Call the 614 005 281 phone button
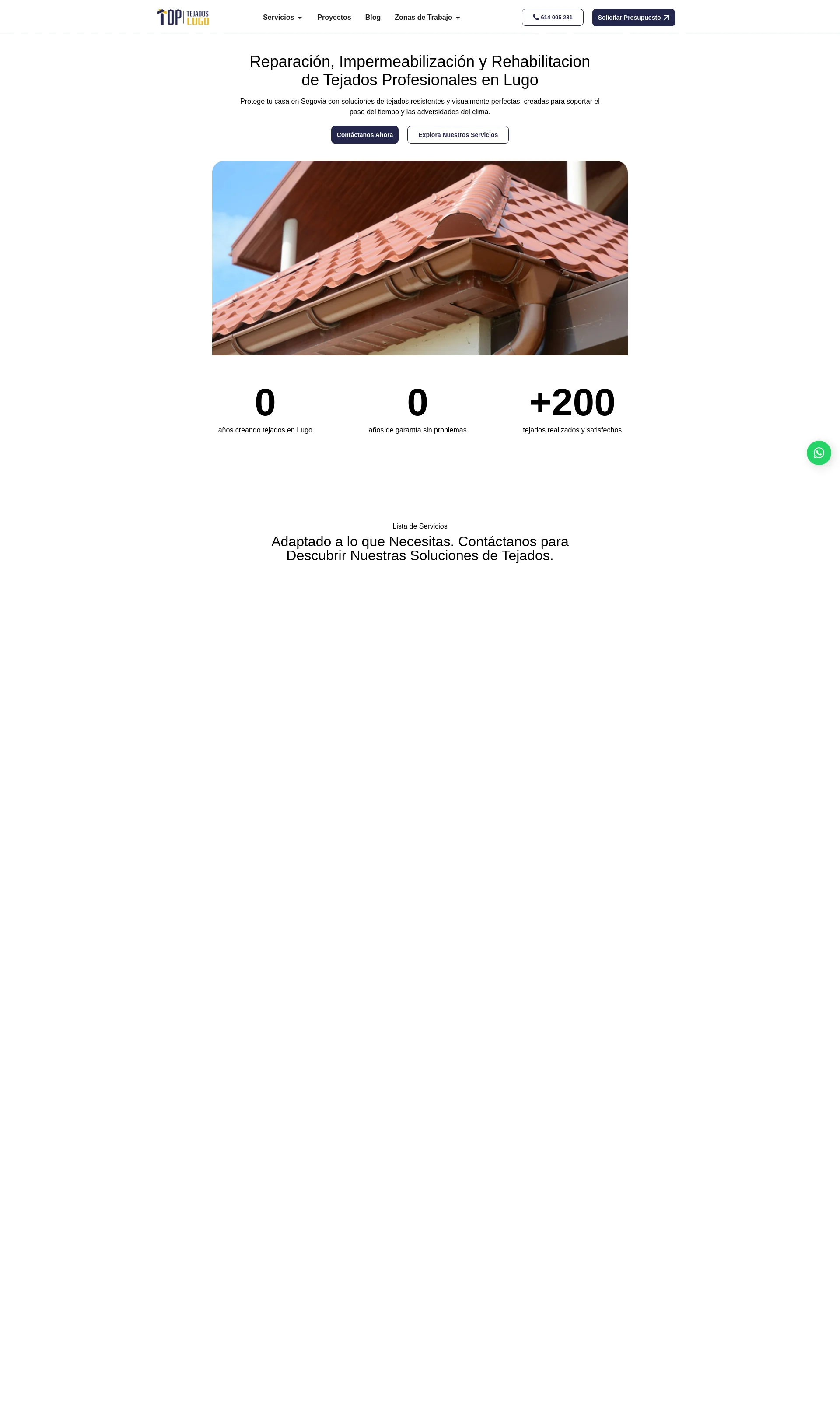Screen dimensions: 840x1418 (553, 18)
